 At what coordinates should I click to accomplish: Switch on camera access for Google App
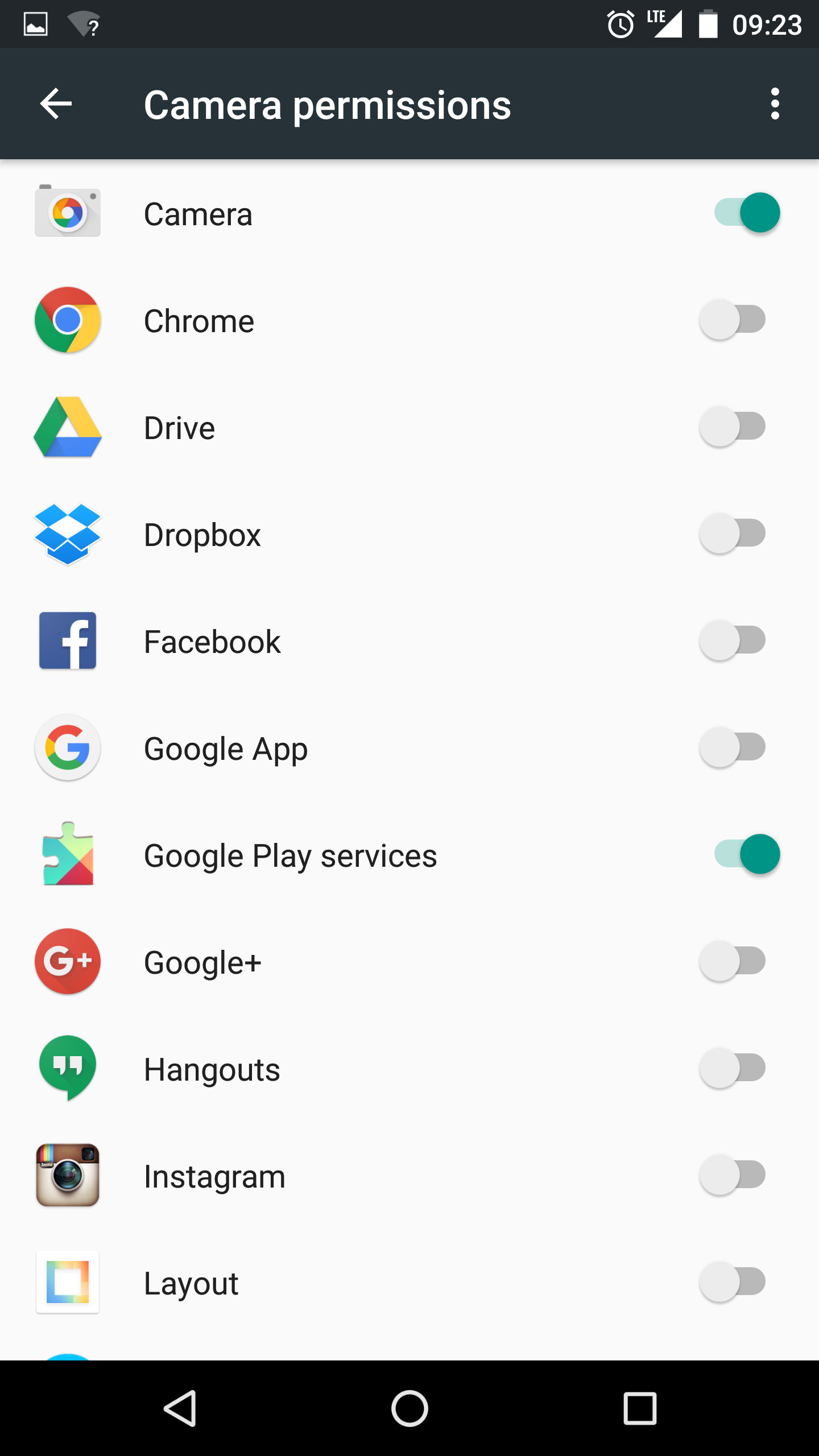click(x=733, y=747)
